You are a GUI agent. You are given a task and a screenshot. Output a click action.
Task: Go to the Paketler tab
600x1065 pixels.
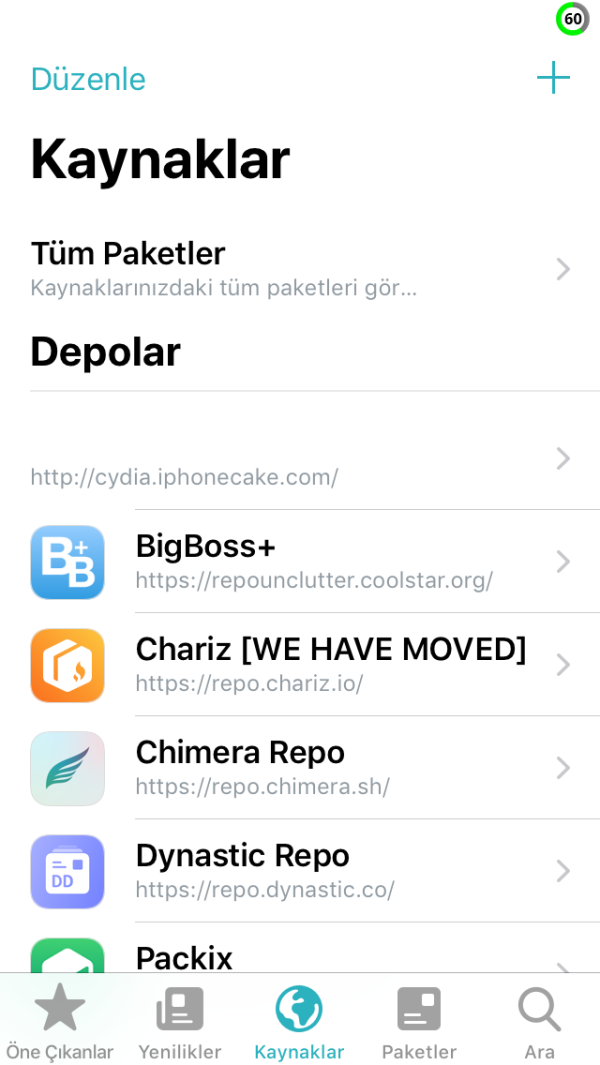(419, 1022)
